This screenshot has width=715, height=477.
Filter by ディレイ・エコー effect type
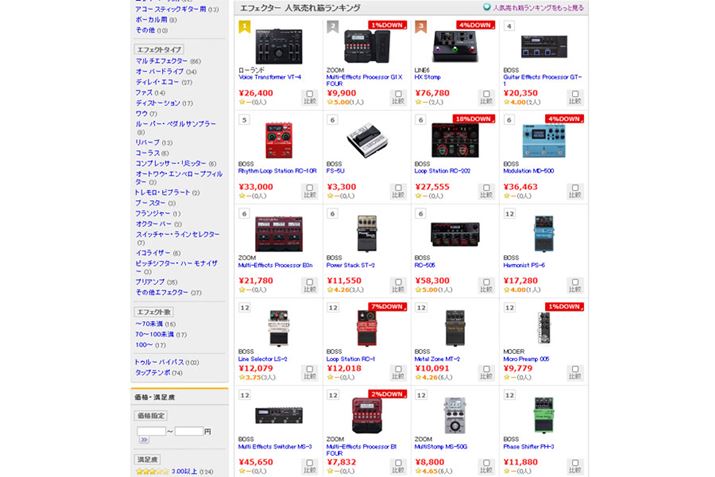tap(155, 82)
